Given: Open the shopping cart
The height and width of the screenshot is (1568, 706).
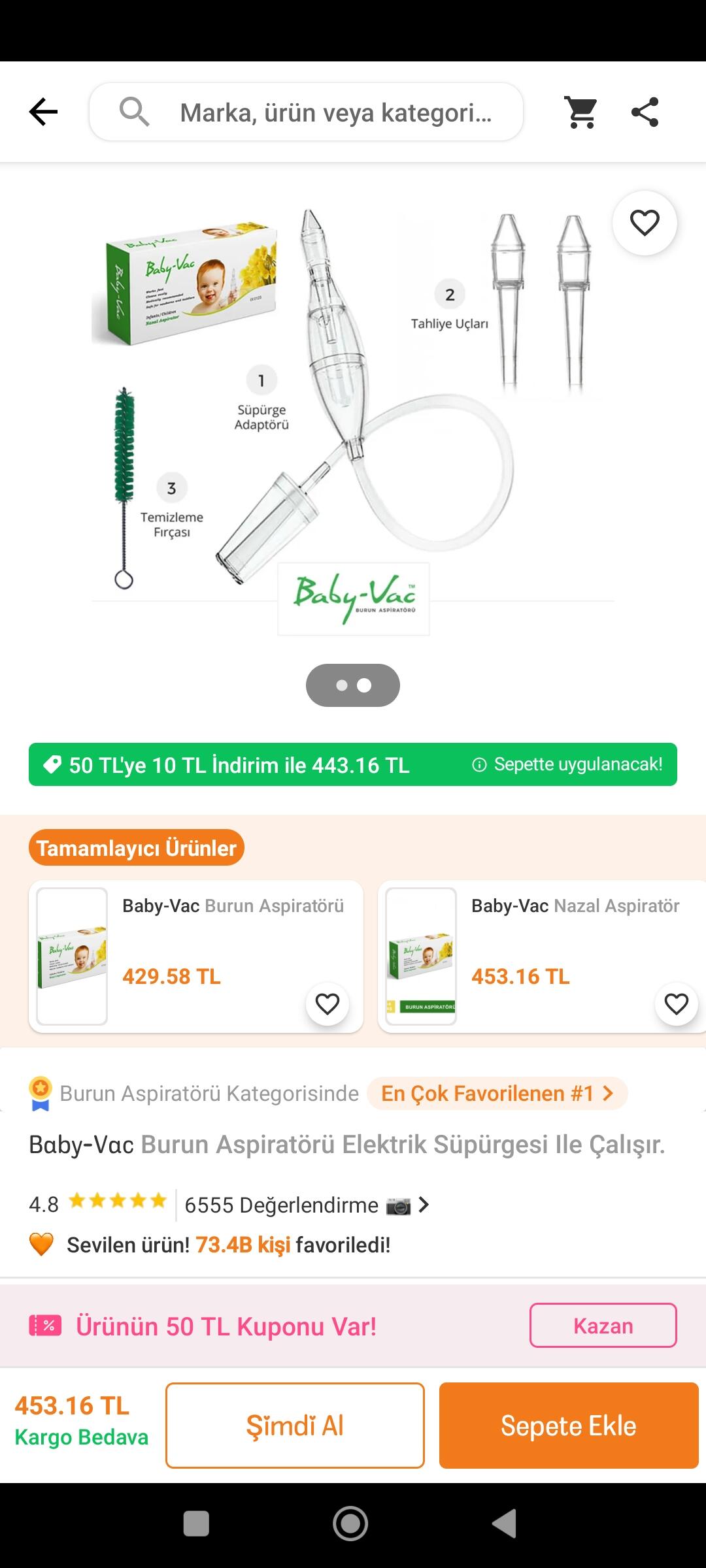Looking at the screenshot, I should (581, 112).
